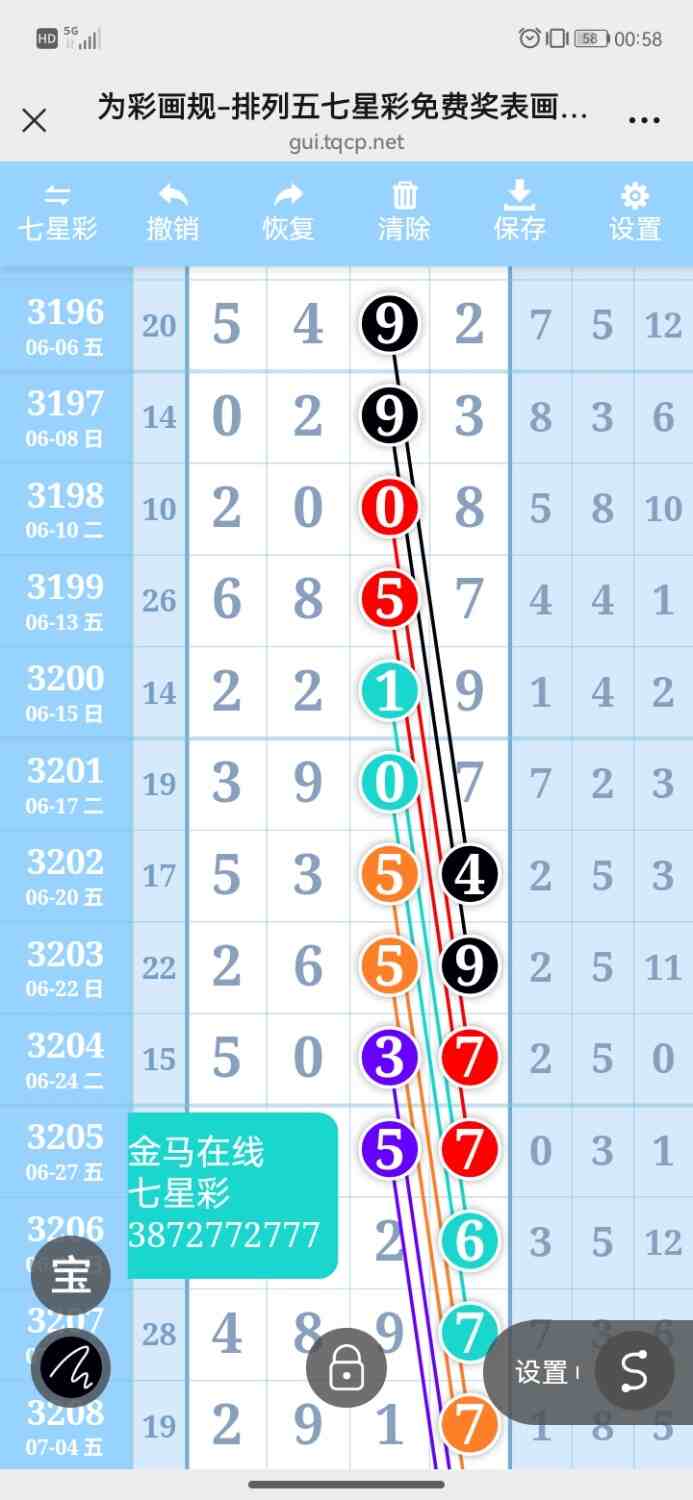Screen dimensions: 693x1500
Task: Undo last stroke with 撤销
Action: pyautogui.click(x=173, y=212)
